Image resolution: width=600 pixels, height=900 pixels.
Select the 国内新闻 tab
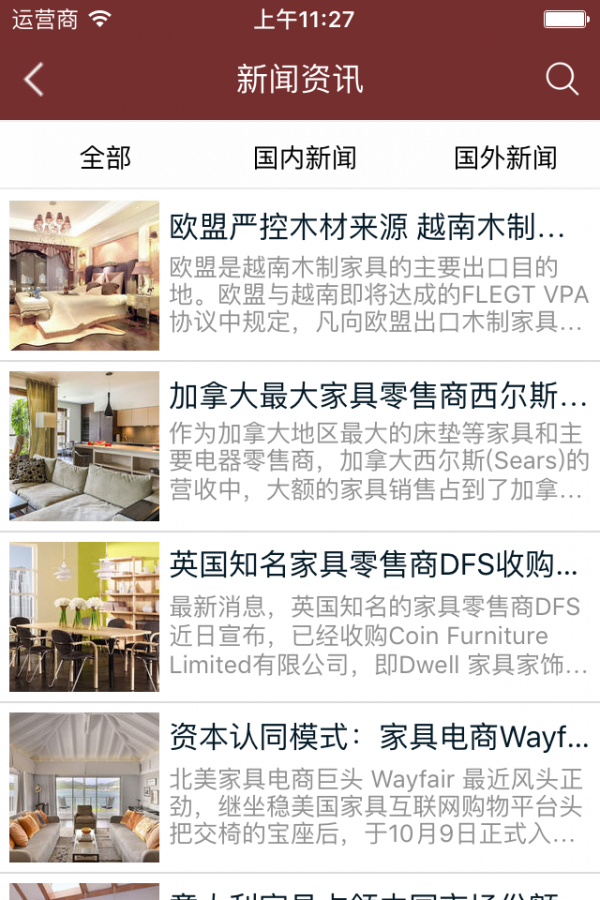tap(305, 158)
